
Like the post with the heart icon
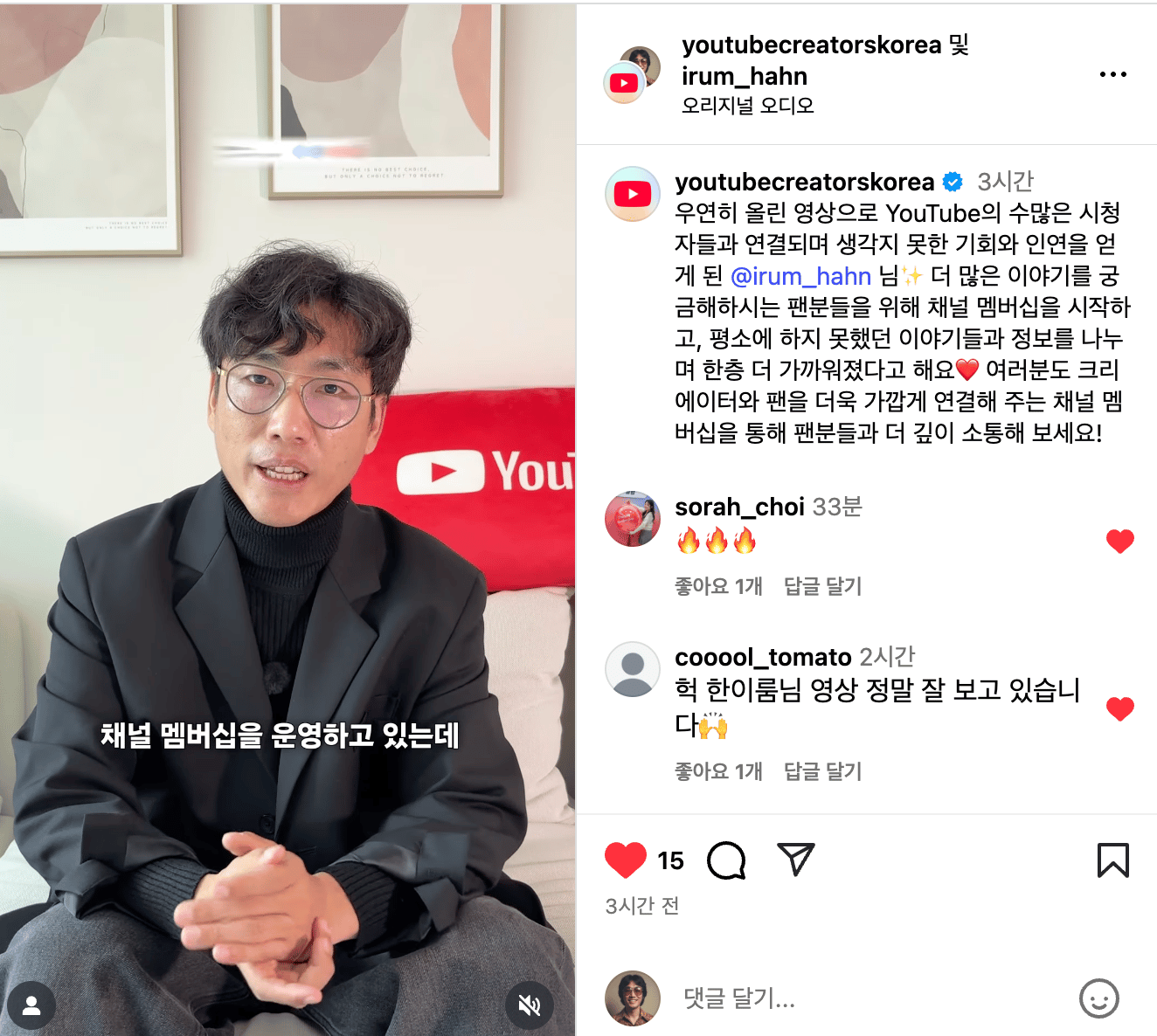coord(625,860)
